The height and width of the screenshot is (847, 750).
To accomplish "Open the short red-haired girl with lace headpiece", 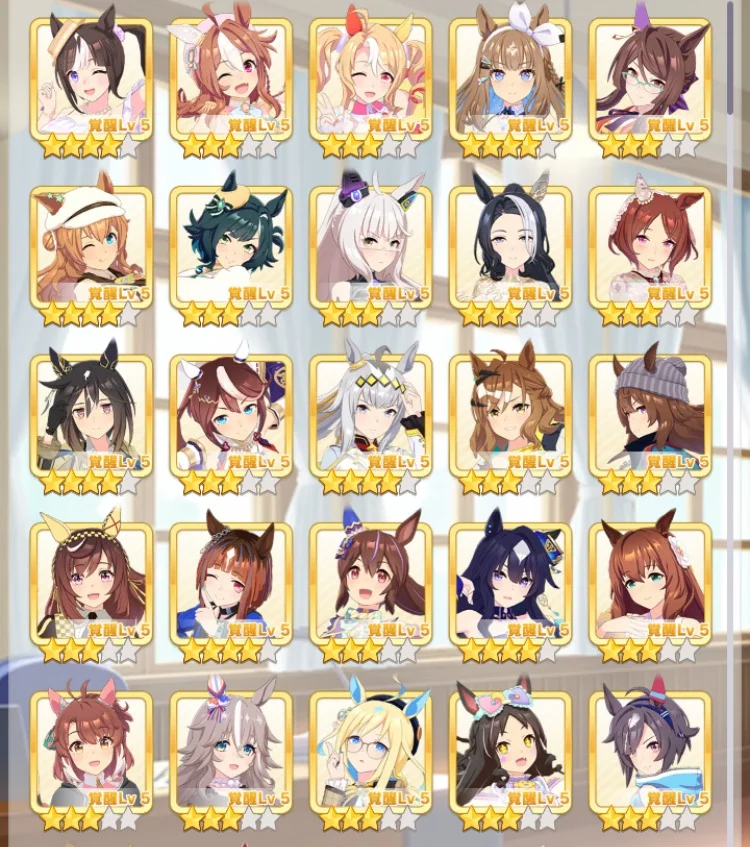I will [x=650, y=246].
